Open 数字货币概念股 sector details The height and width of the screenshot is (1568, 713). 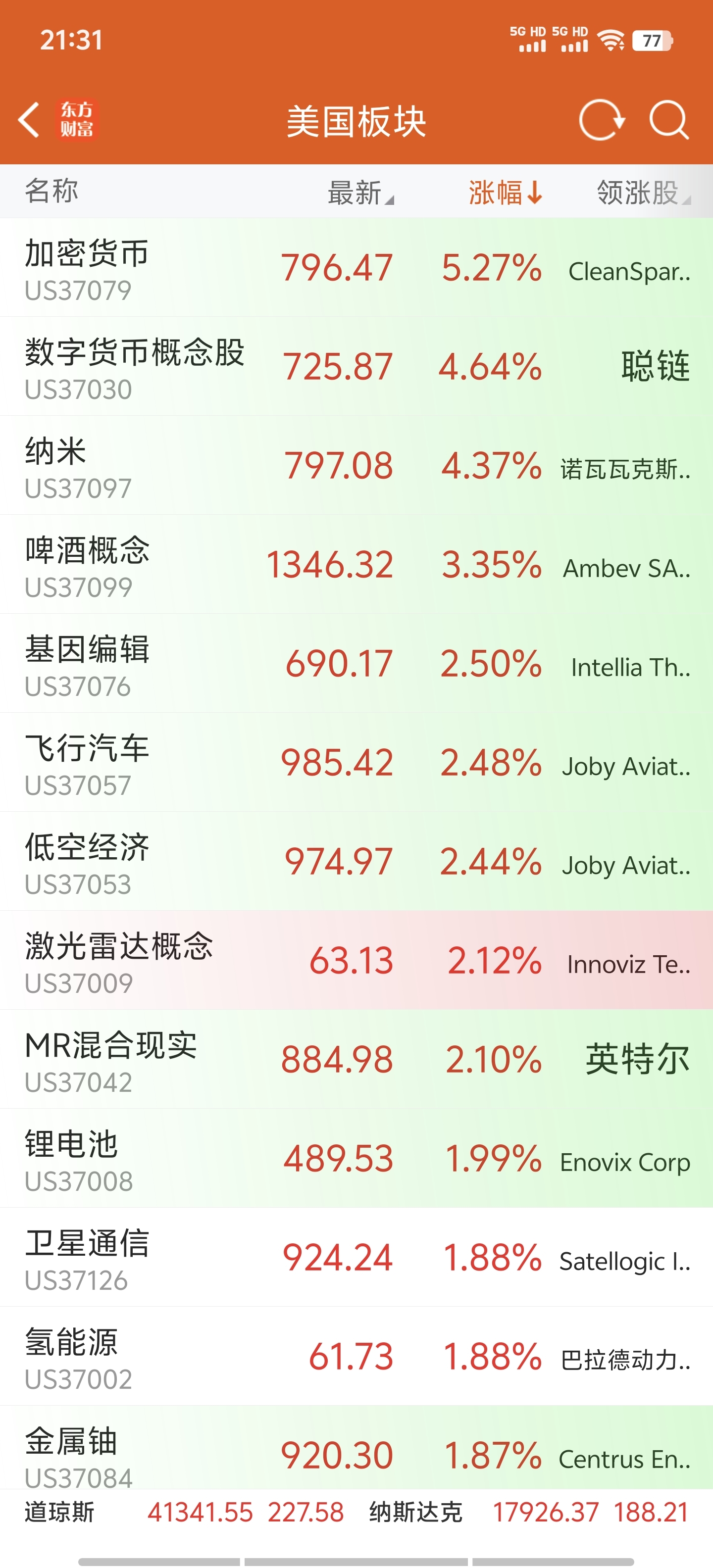[x=356, y=367]
